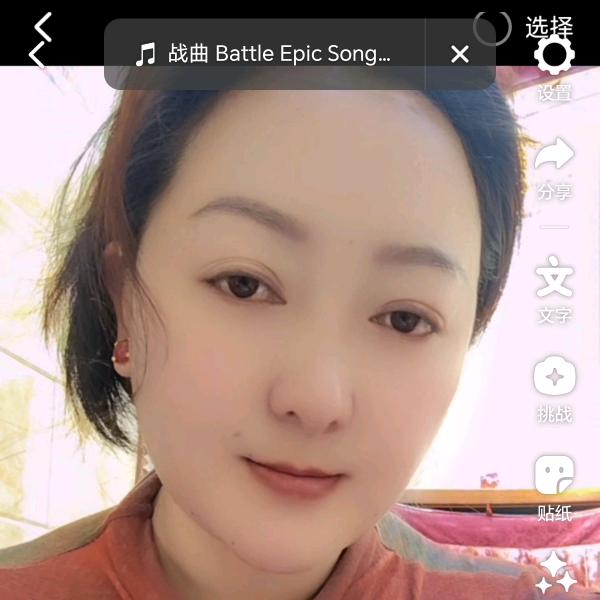Screen dimensions: 600x600
Task: Tap 选择 at top right
Action: tap(549, 26)
